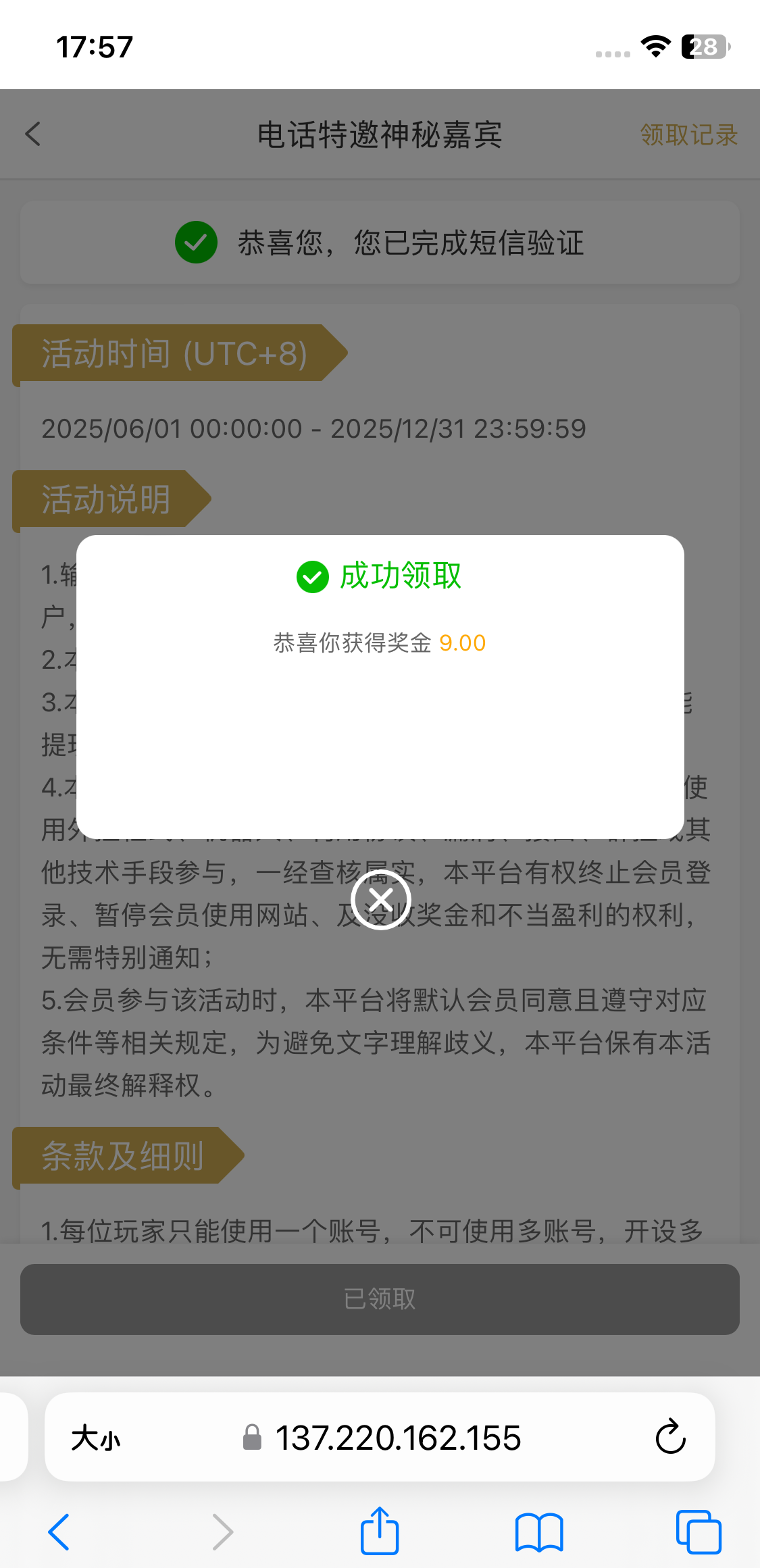Go back from 电话特邀神秘嘉宾 page
The image size is (760, 1568).
pos(33,134)
